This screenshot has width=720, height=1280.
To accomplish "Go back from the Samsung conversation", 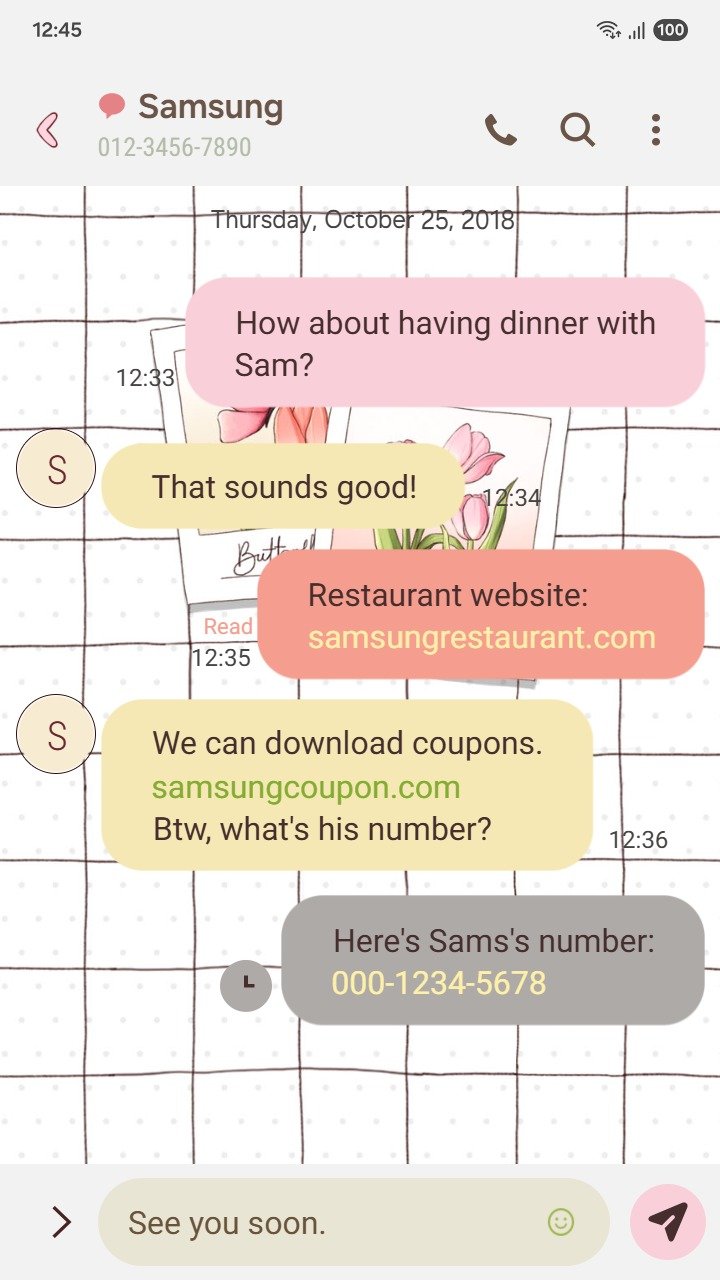I will (47, 130).
